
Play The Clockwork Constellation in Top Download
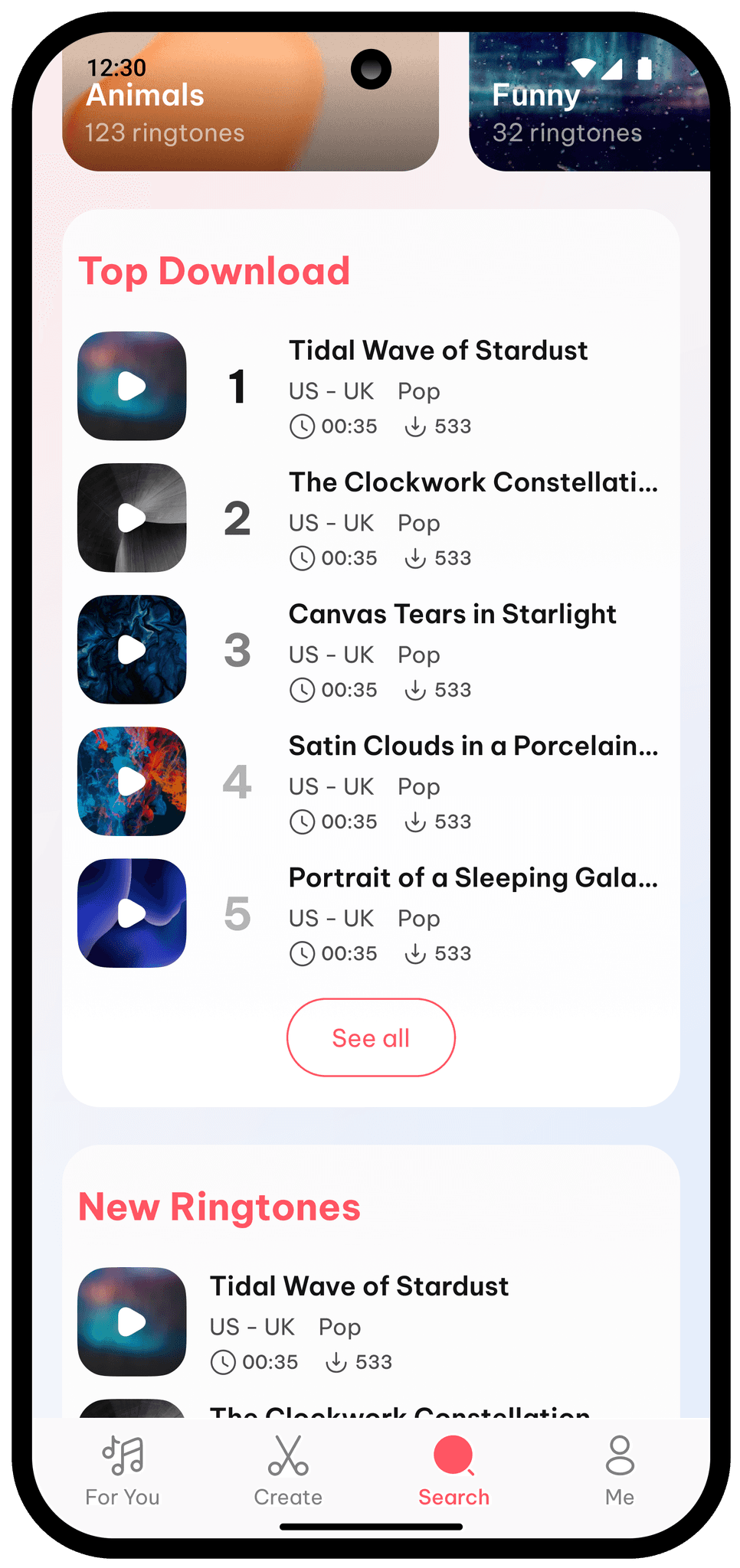(x=132, y=518)
